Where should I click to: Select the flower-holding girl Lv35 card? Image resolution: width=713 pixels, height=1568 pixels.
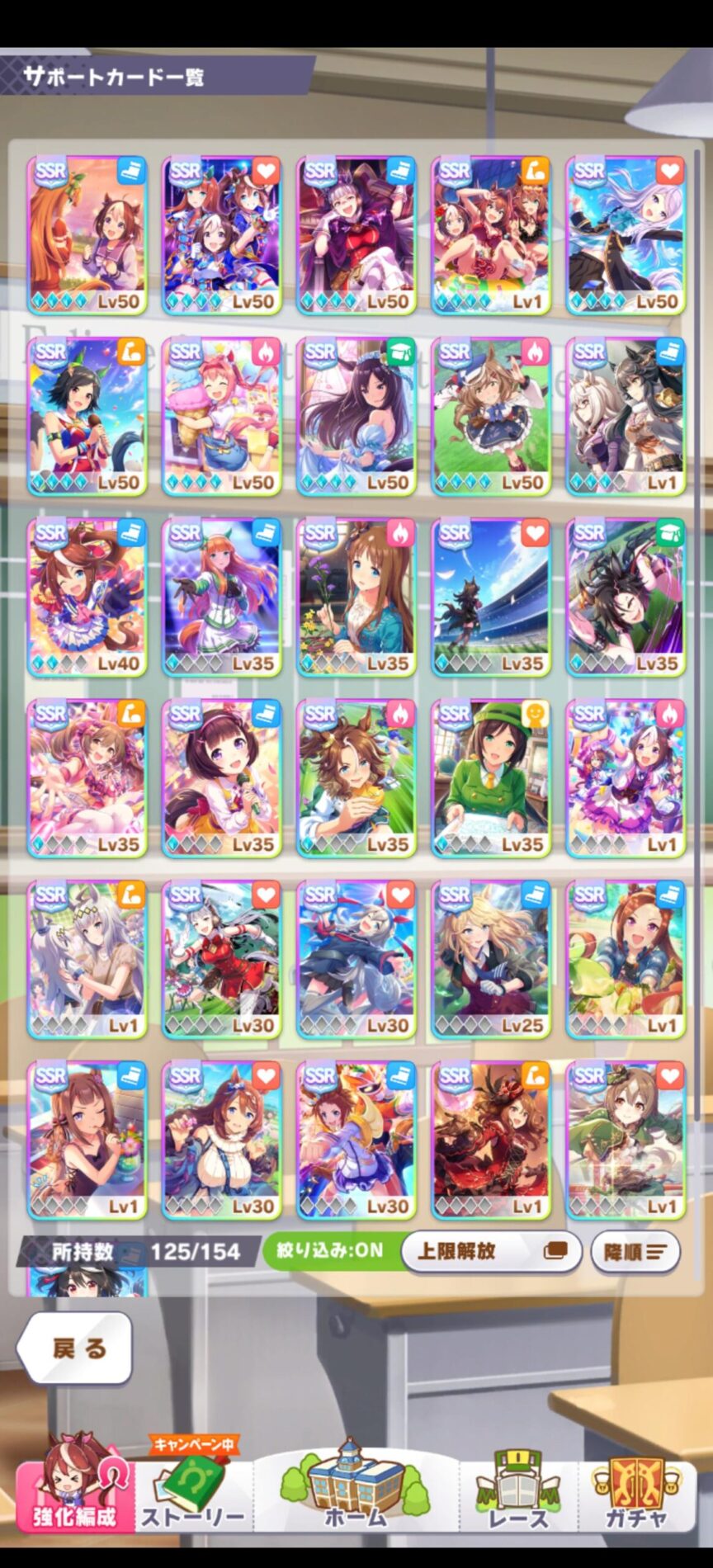point(356,597)
